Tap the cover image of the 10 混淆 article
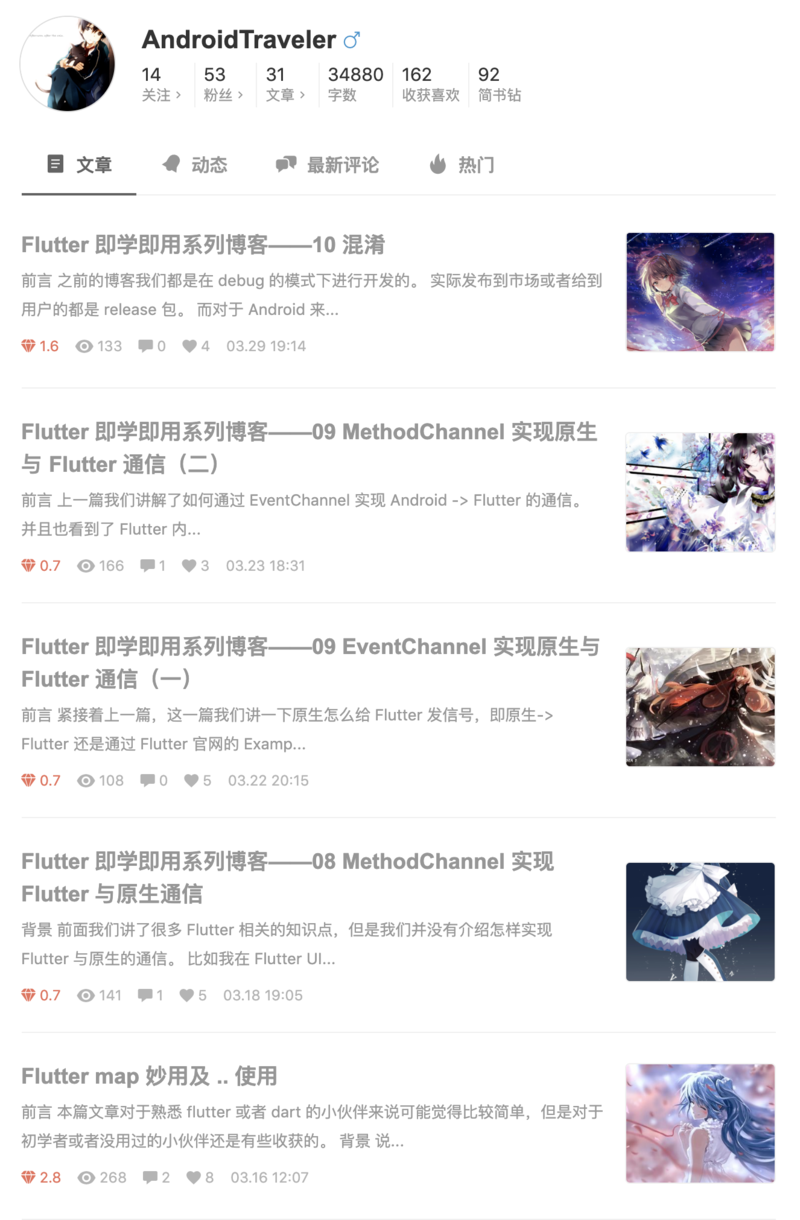Viewport: 800px width, 1220px height. [x=700, y=292]
